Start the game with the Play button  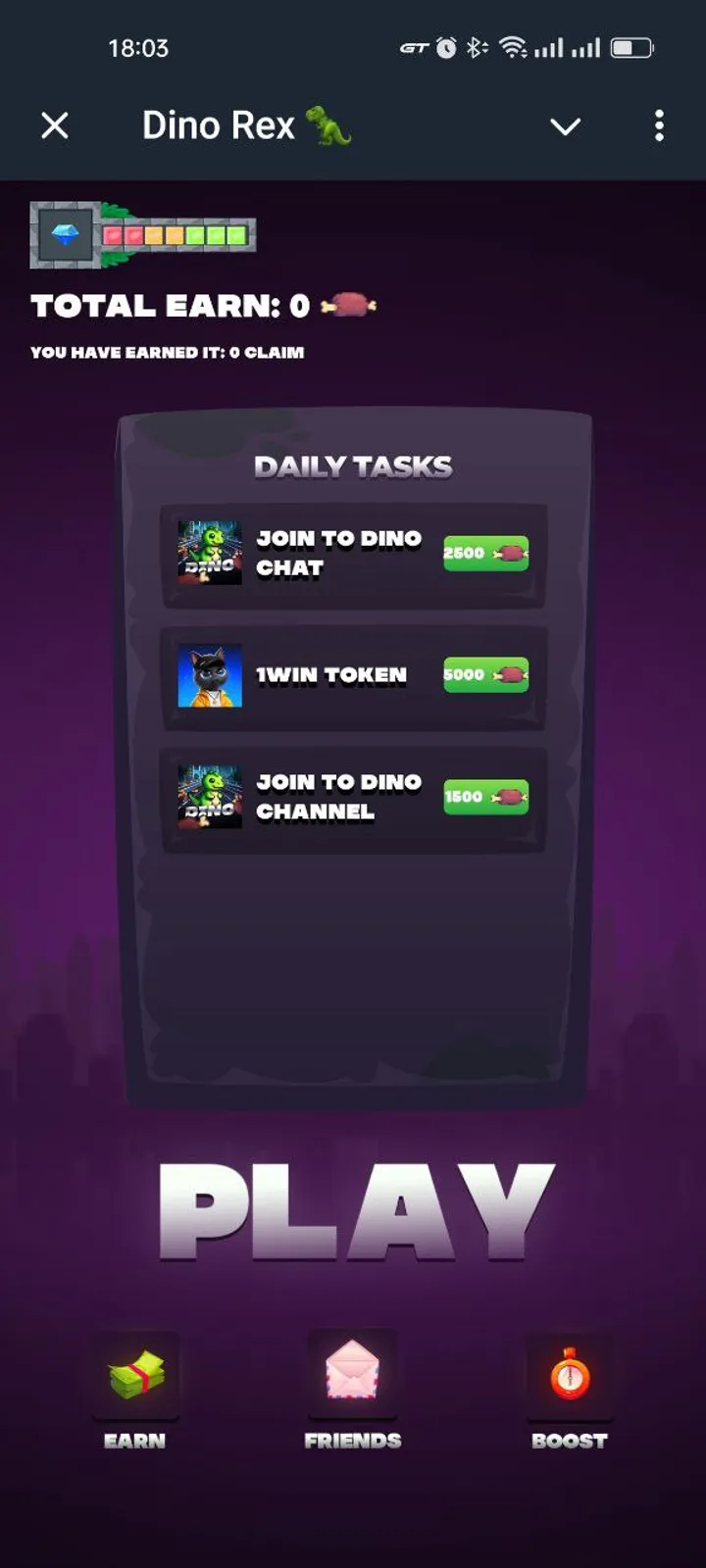(x=355, y=1212)
